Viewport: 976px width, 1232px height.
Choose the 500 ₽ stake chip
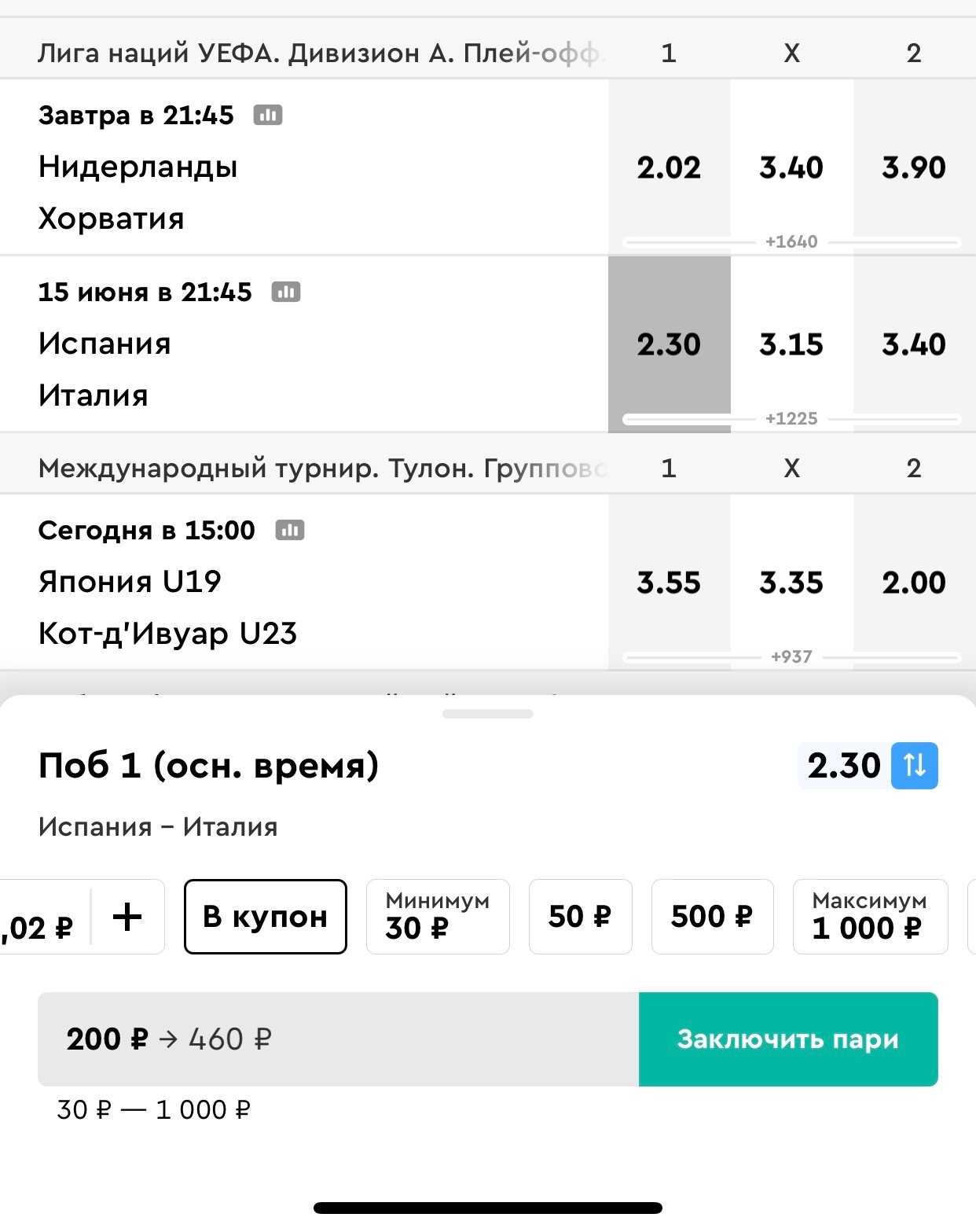pyautogui.click(x=712, y=917)
